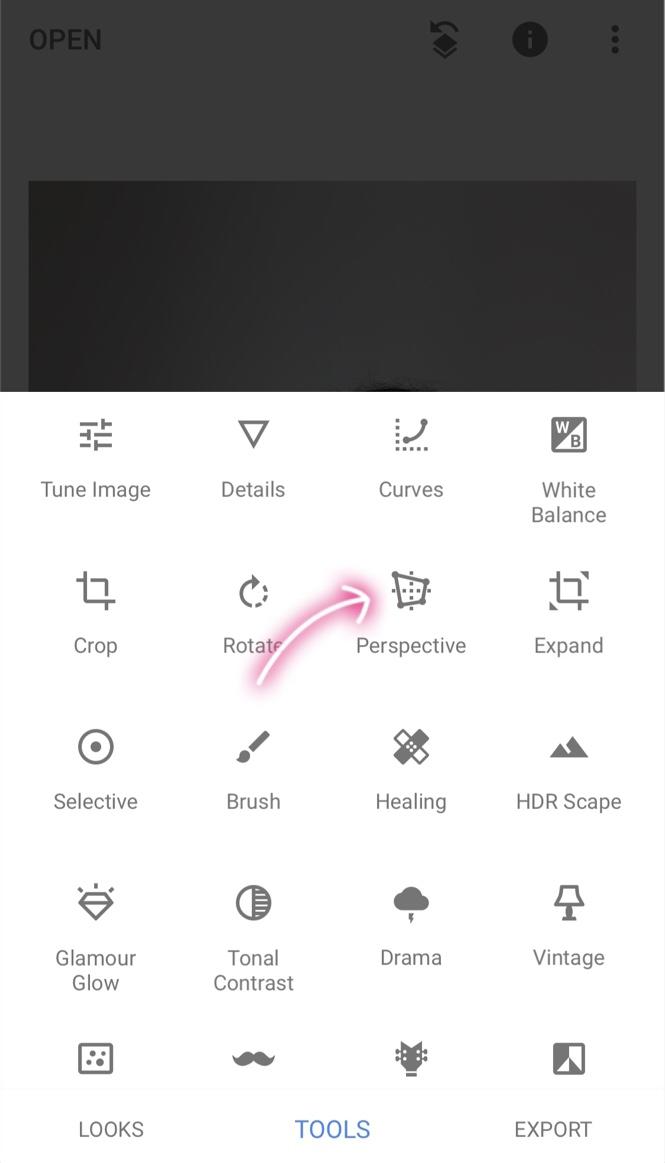Open the Perspective tool
The width and height of the screenshot is (665, 1163).
(411, 612)
